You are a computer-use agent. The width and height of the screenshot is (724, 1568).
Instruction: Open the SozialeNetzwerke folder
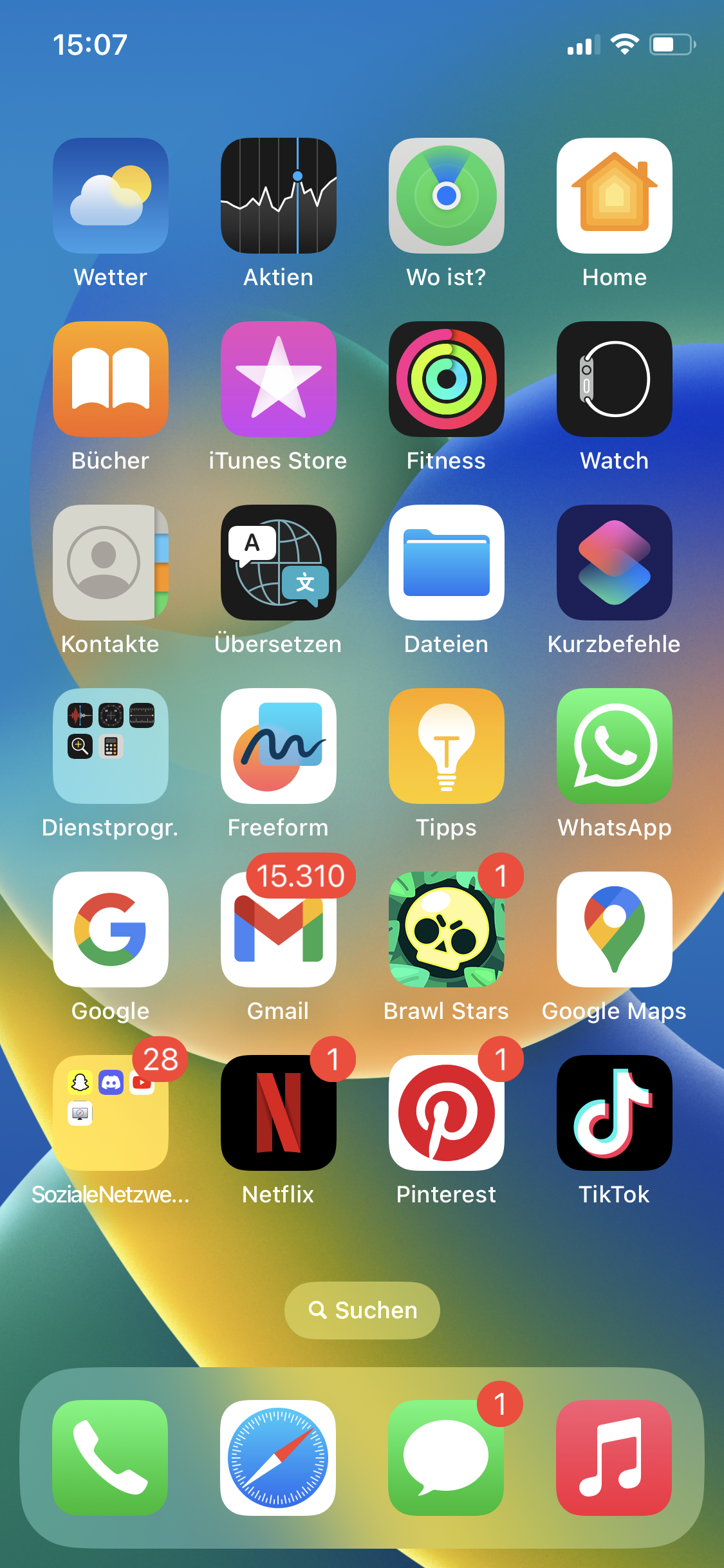coord(109,1113)
